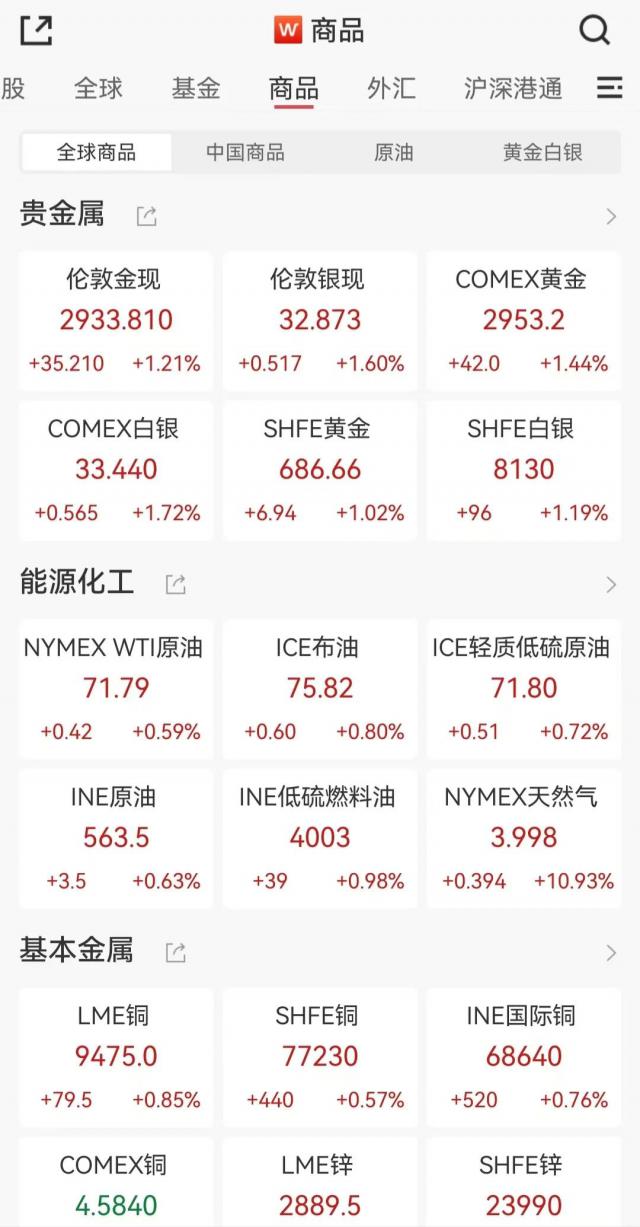
Task: Switch to the 基金 tab
Action: [195, 89]
